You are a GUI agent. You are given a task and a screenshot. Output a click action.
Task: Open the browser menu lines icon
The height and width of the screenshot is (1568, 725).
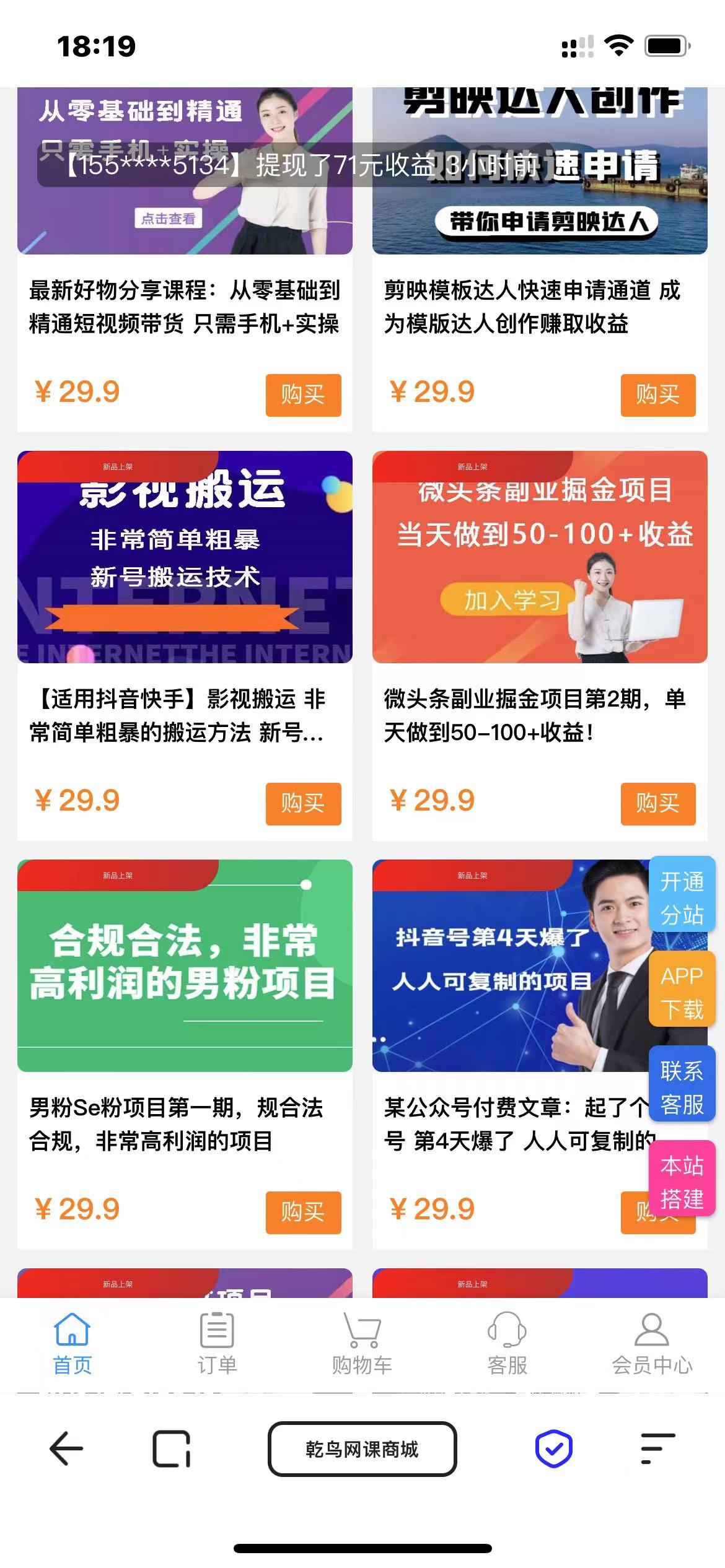[657, 1449]
